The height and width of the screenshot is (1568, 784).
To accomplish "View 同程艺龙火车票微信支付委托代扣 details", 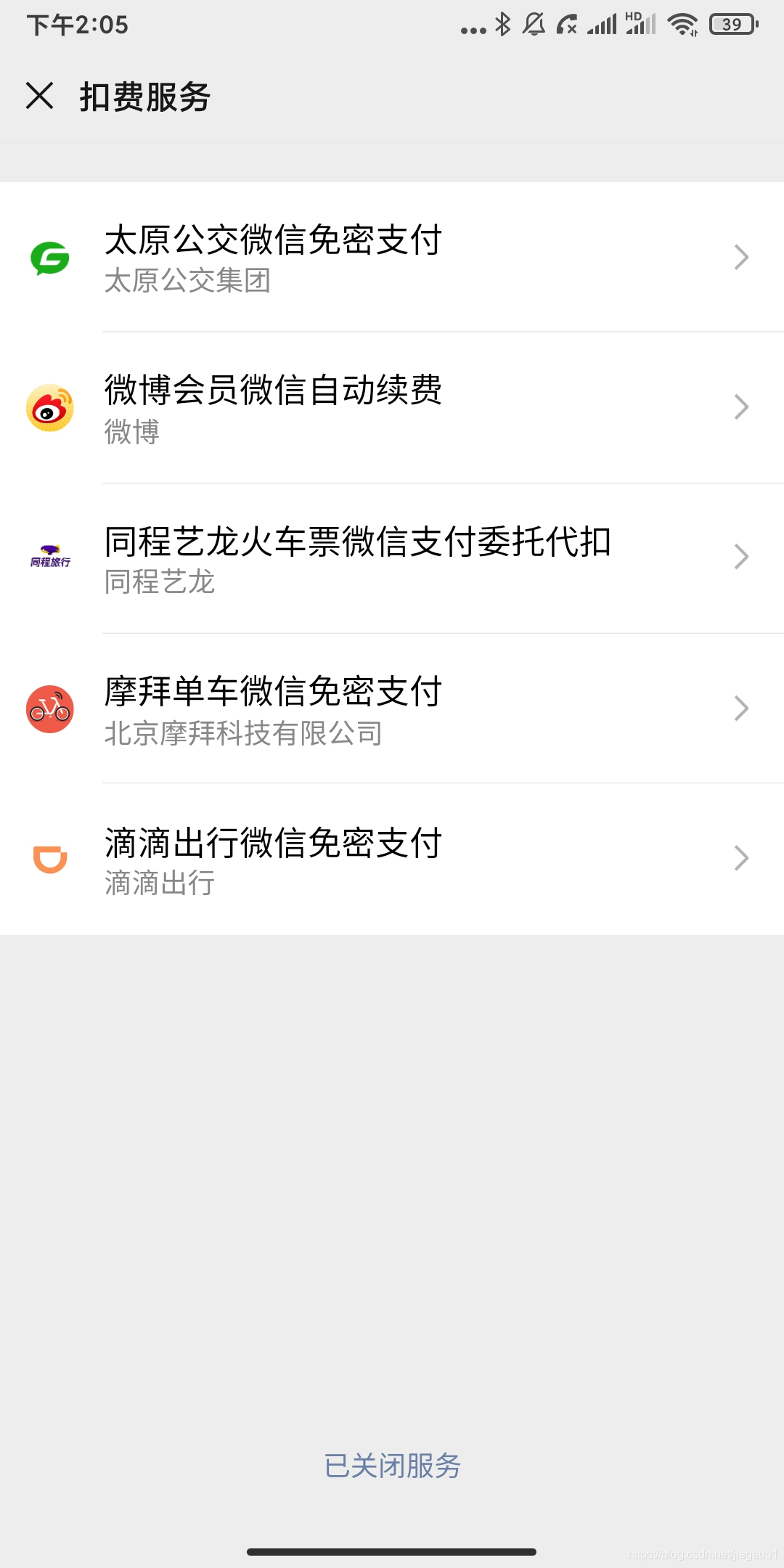I will coord(392,558).
